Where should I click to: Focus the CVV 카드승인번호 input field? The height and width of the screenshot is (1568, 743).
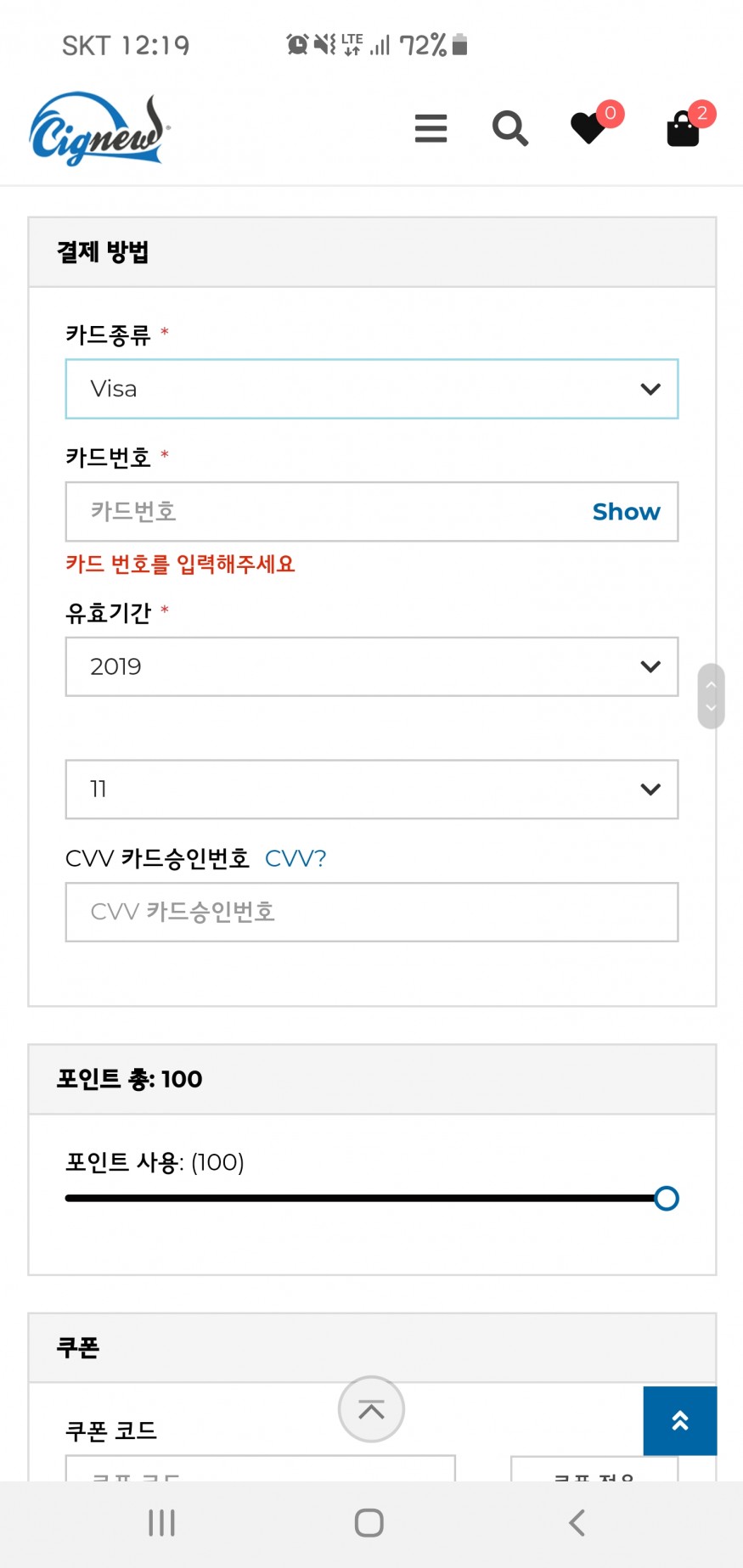(372, 913)
